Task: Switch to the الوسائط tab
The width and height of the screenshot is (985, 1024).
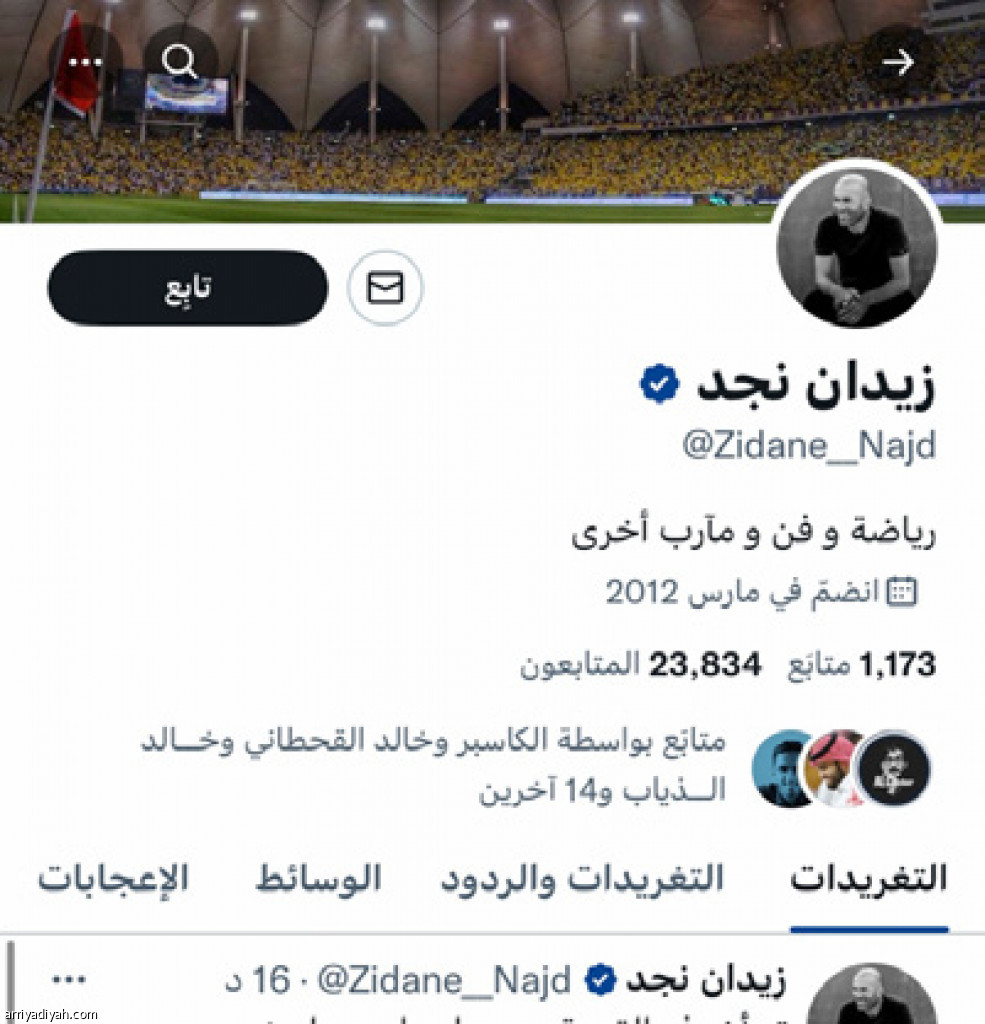Action: [x=318, y=879]
